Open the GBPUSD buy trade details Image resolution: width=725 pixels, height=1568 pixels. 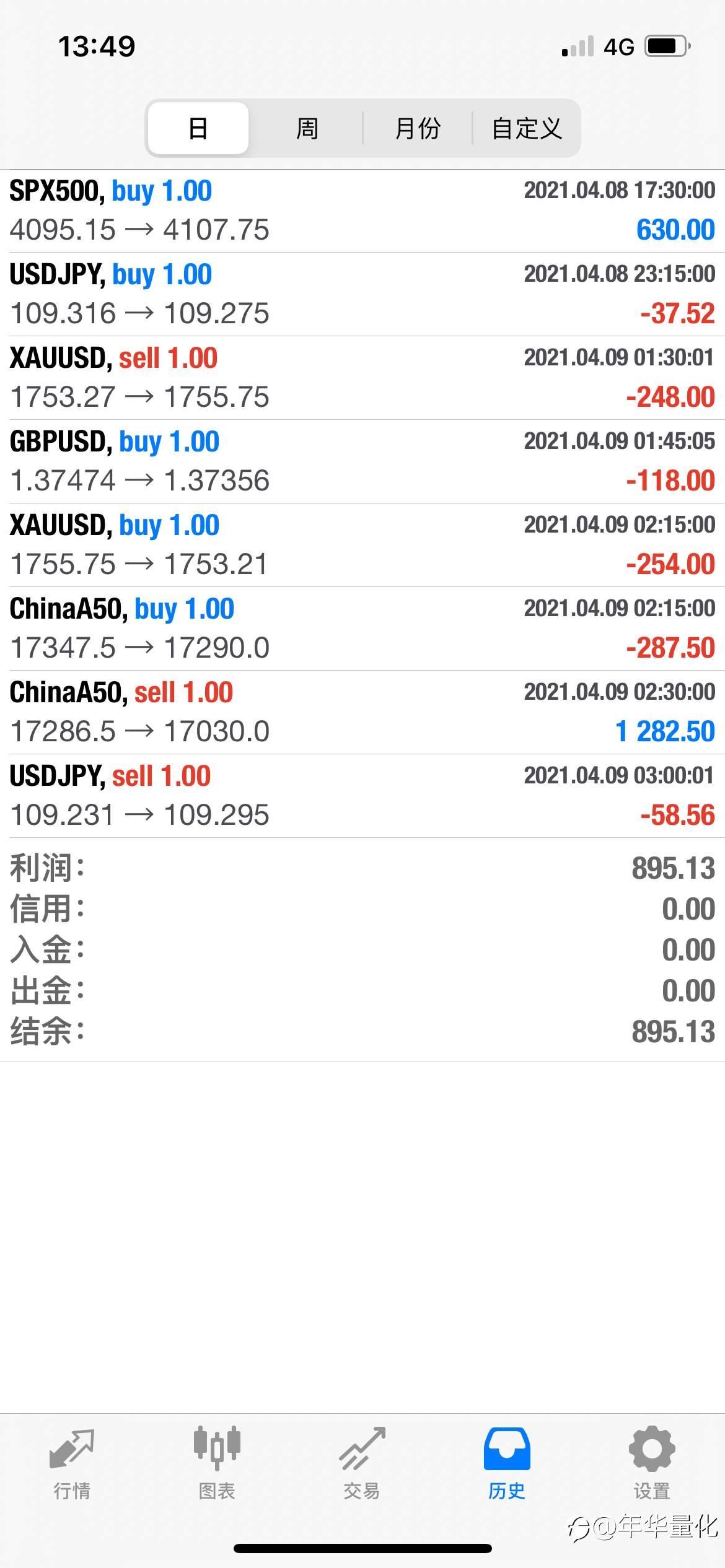click(x=362, y=461)
